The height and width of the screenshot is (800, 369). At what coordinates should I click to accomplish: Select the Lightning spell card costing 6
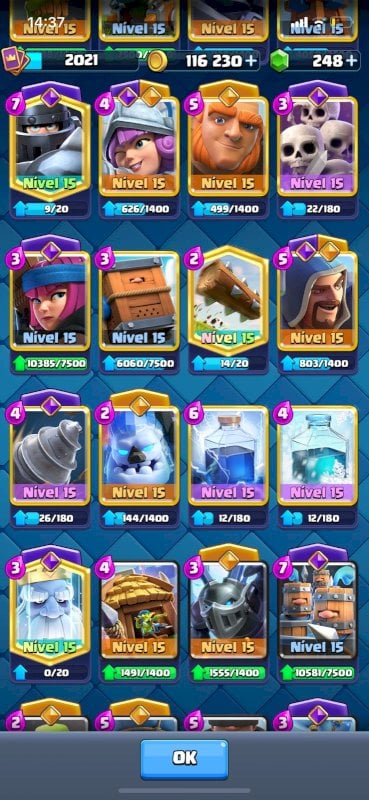point(228,456)
